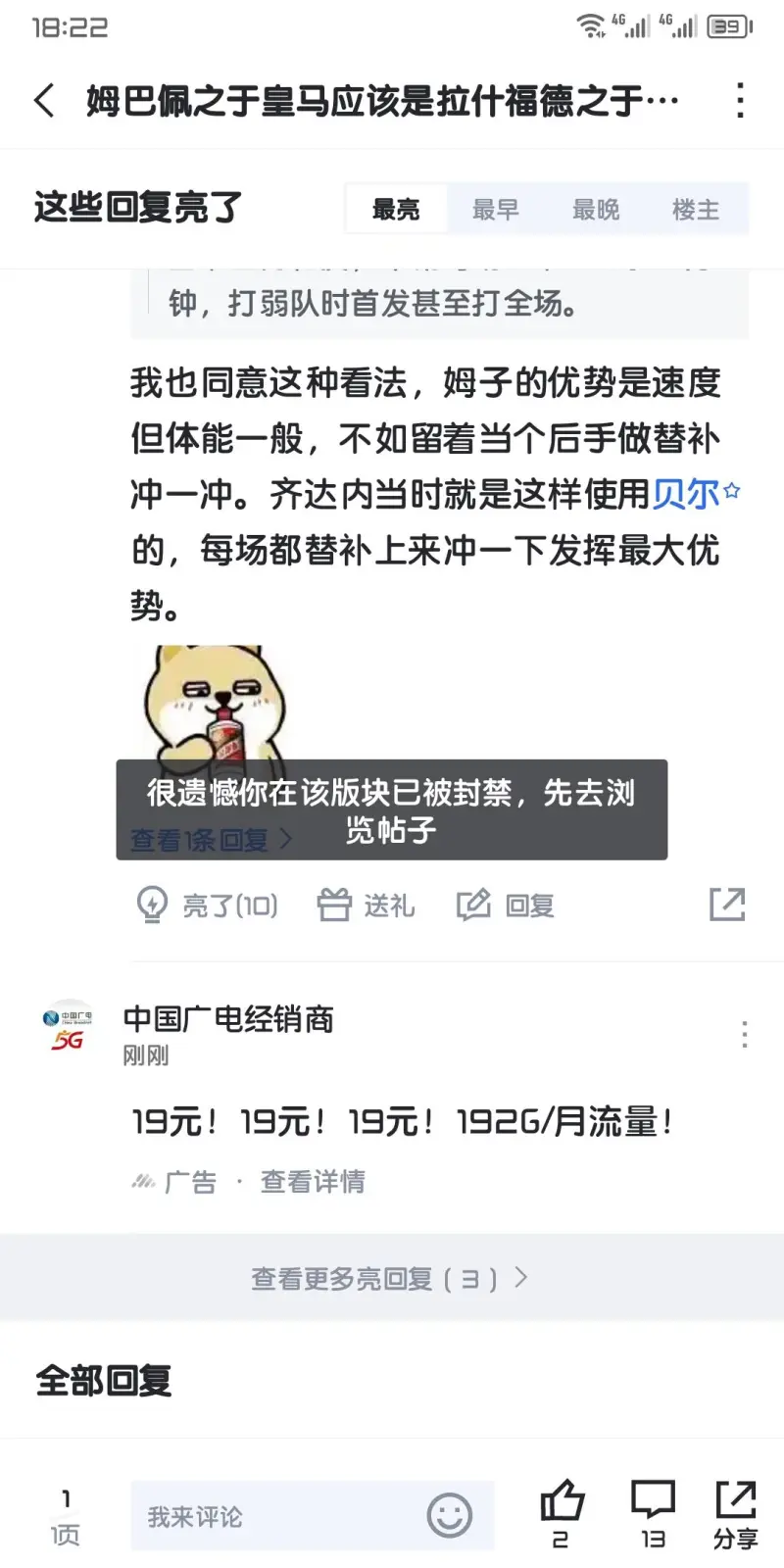Viewport: 784px width, 1568px height.
Task: Send a gift with 送礼
Action: (x=367, y=905)
